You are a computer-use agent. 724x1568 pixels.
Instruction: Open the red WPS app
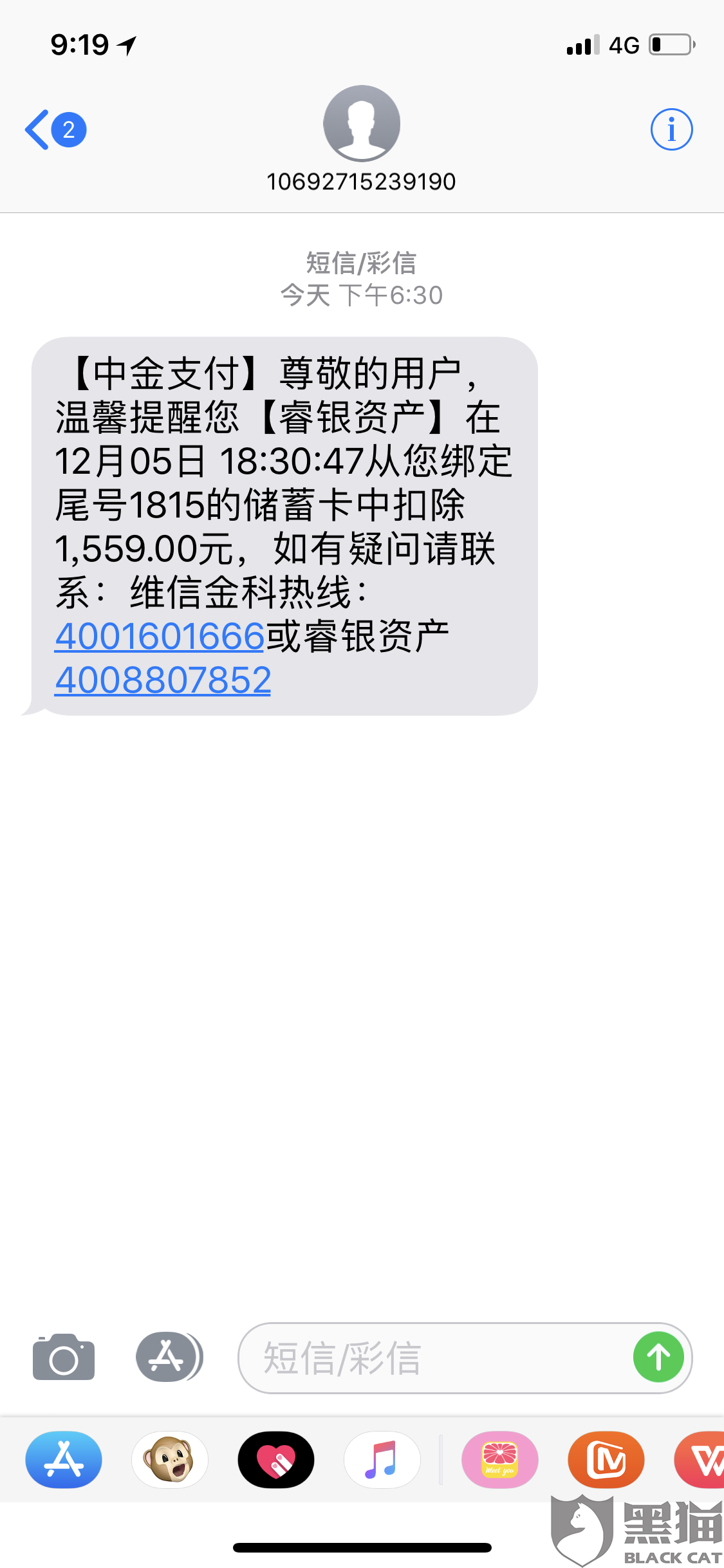(703, 1460)
